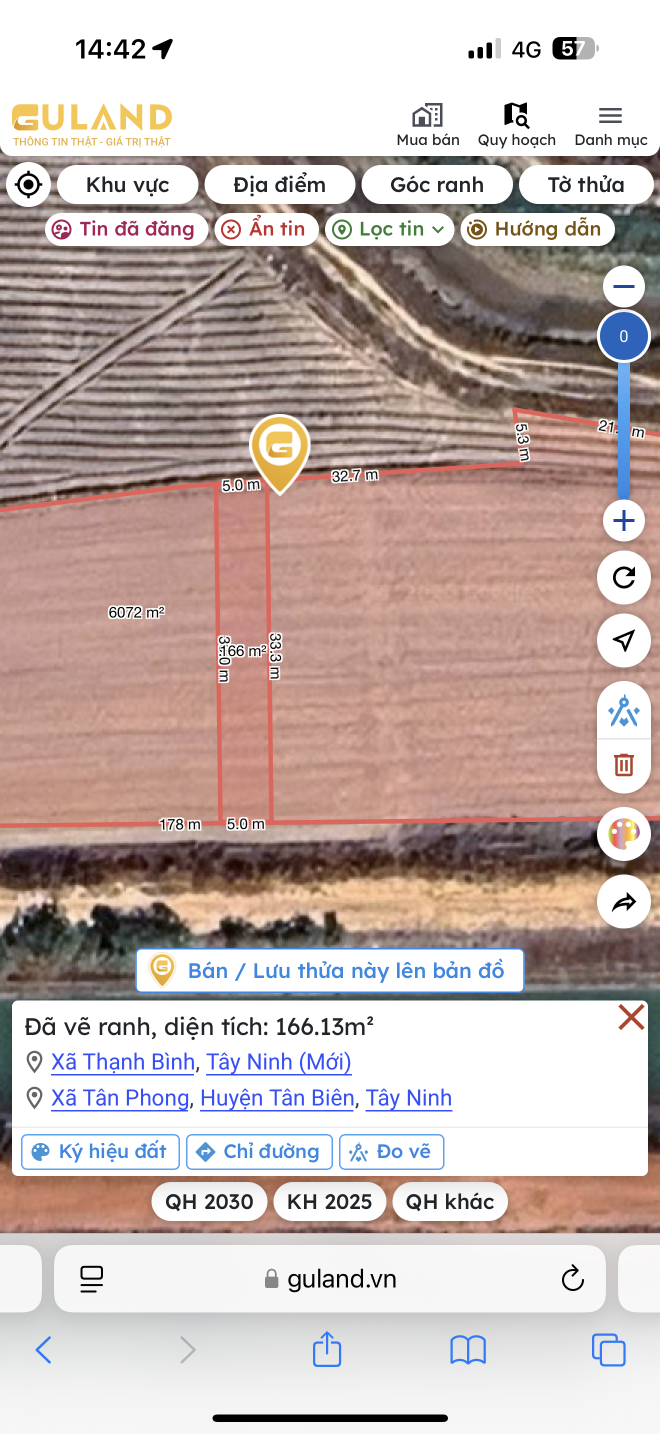Delete the drawn boundary with trash icon

point(624,765)
